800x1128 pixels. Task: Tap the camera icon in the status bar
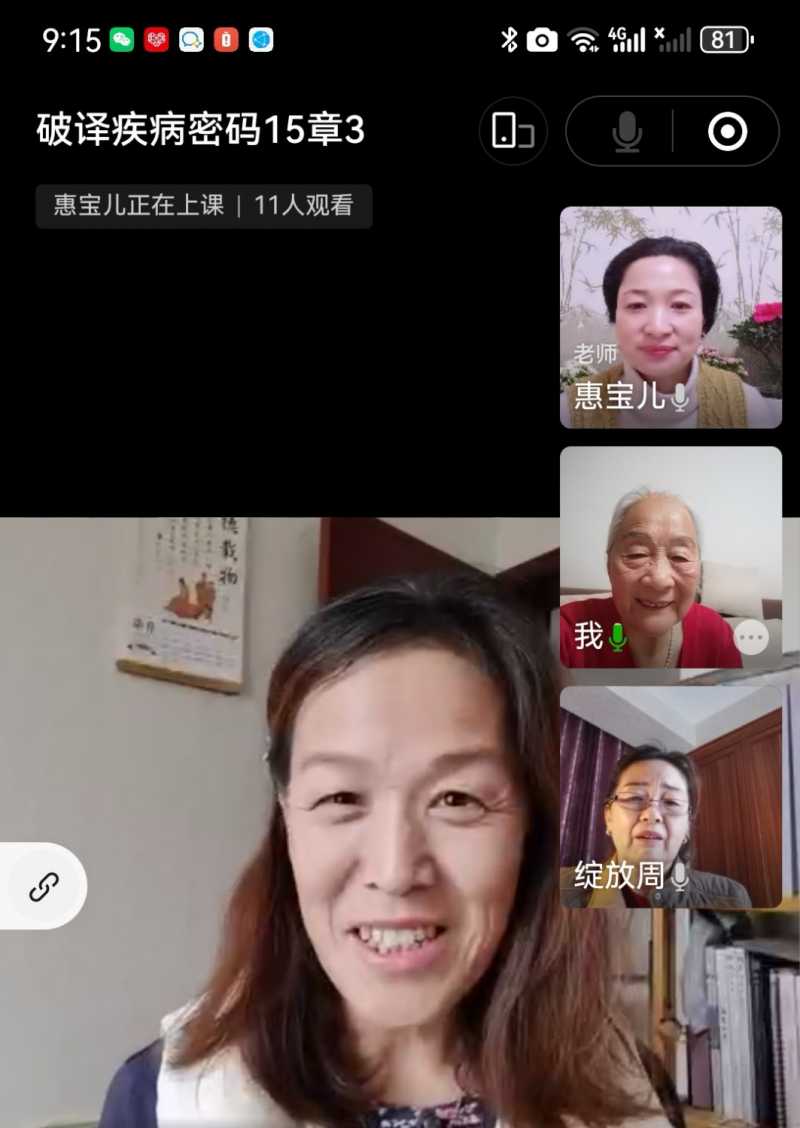tap(540, 40)
